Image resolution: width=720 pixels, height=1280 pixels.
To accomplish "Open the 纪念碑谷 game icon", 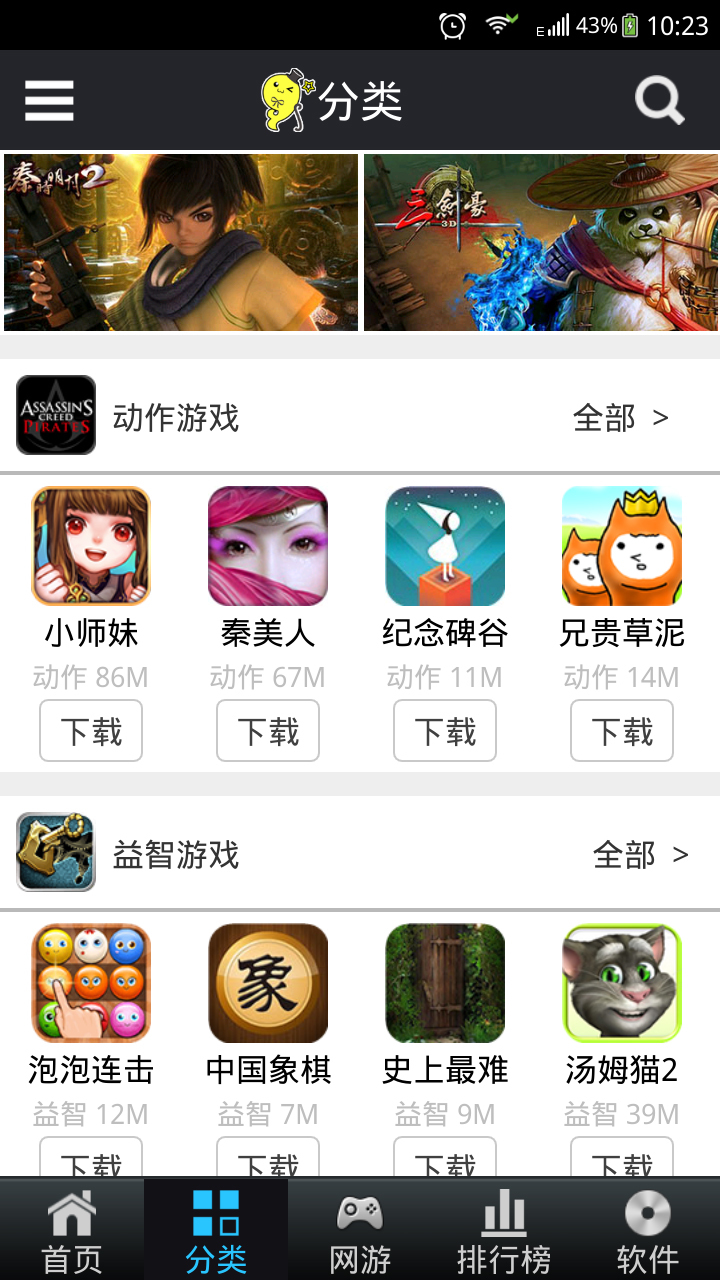I will [x=445, y=546].
